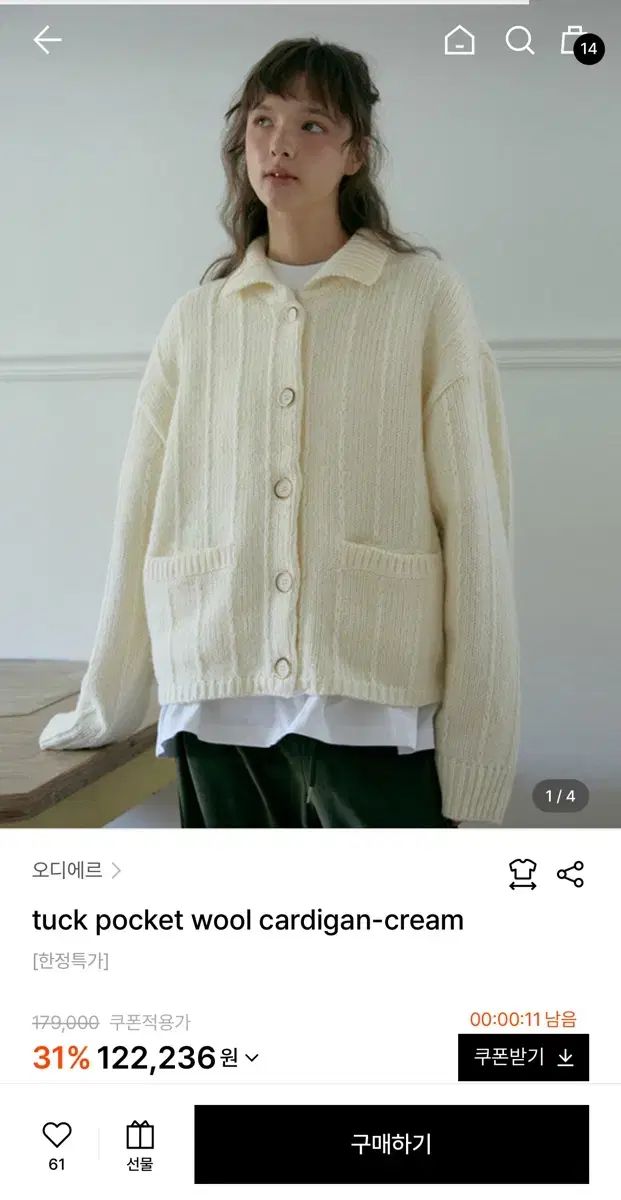
Task: Expand the 122,236원 price details chevron
Action: tap(252, 1058)
